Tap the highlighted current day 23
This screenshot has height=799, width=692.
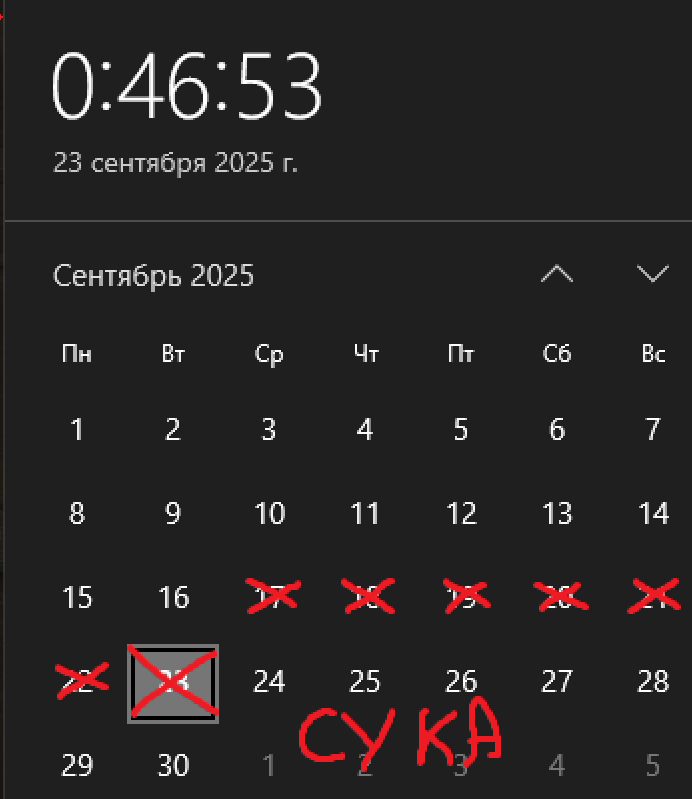pos(173,682)
